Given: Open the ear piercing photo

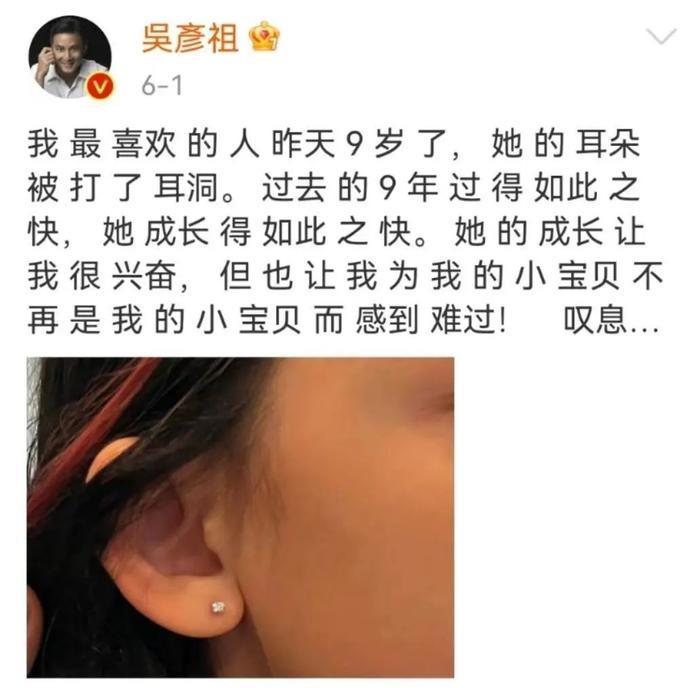Looking at the screenshot, I should (x=241, y=517).
